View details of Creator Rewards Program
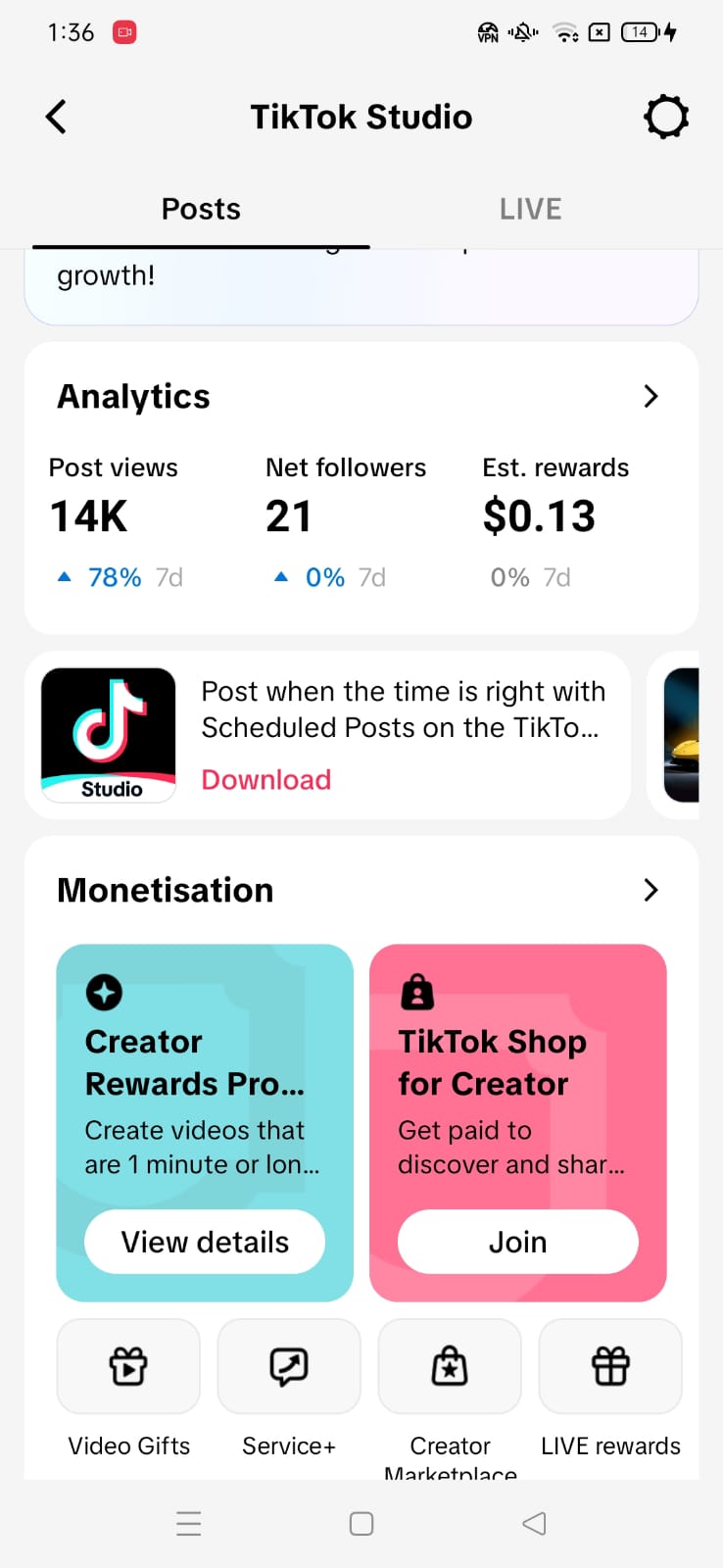The image size is (723, 1568). click(x=205, y=1242)
